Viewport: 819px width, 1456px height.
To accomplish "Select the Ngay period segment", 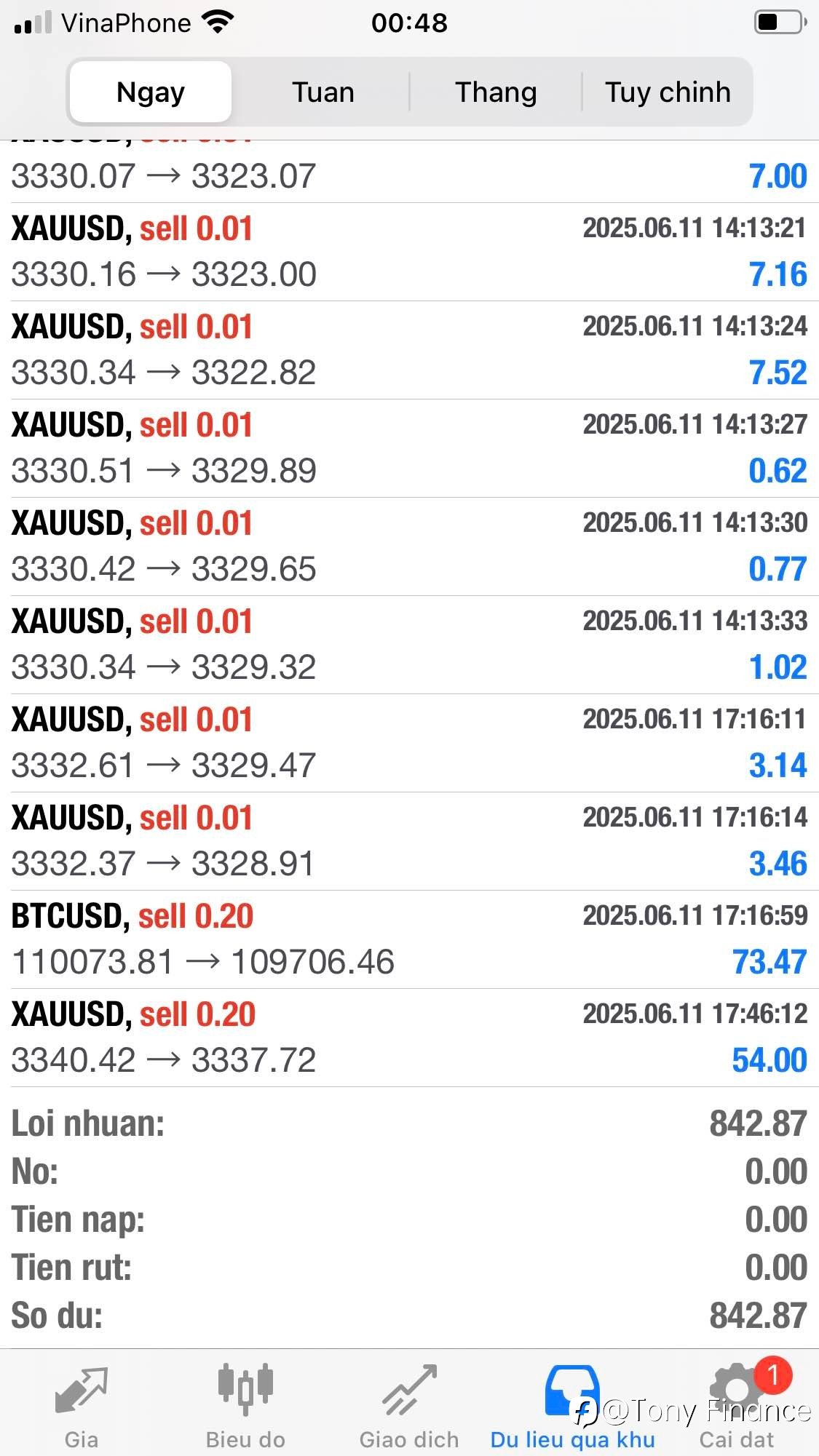I will click(151, 92).
